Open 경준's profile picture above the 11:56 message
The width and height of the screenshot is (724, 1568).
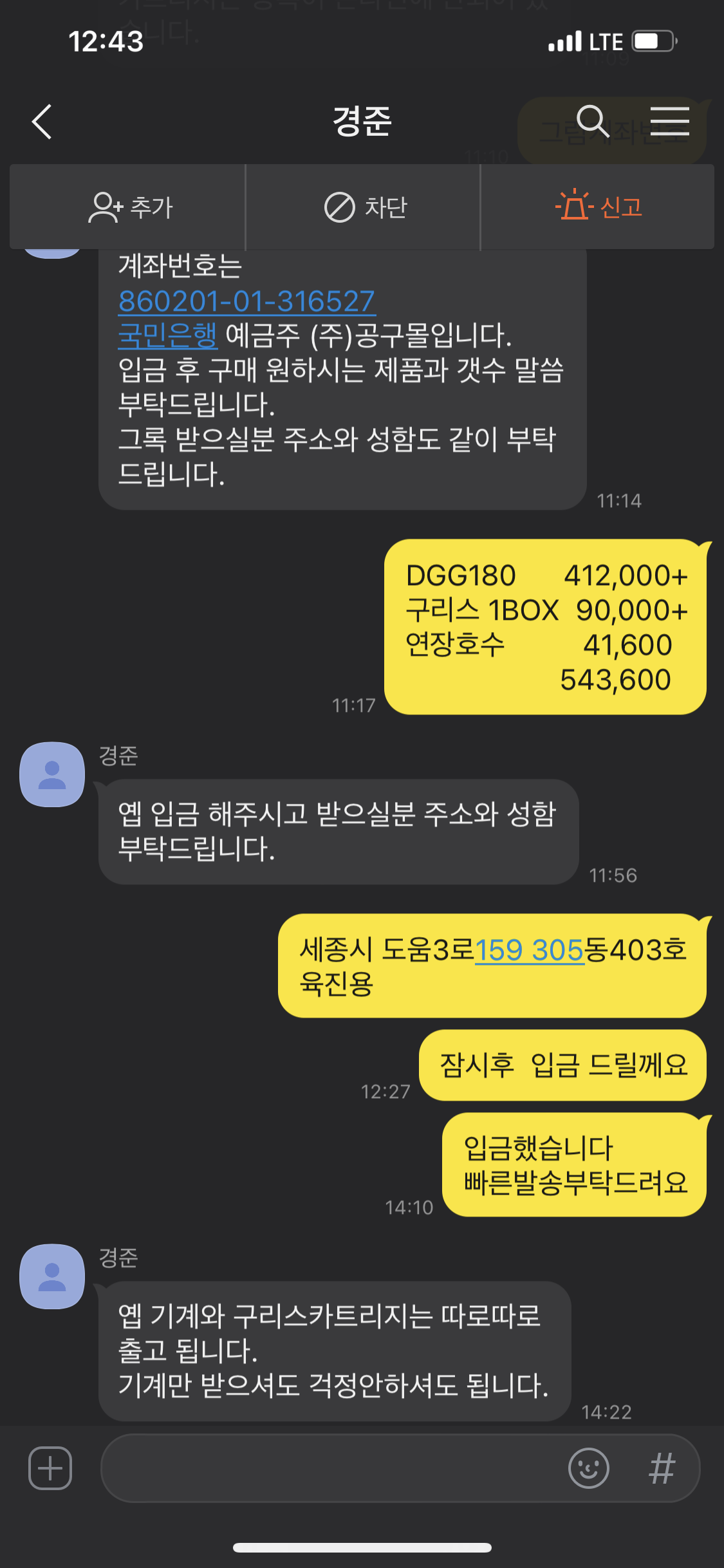[x=52, y=774]
